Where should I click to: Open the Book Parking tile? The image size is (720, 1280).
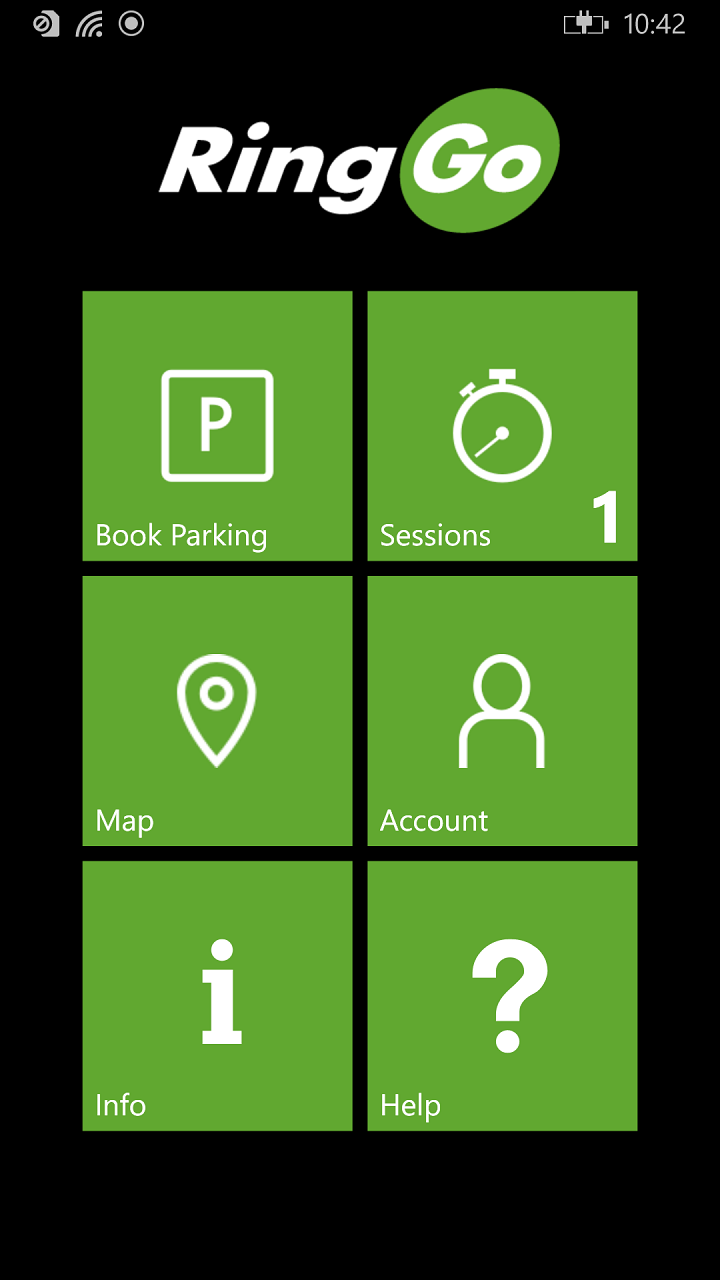tap(217, 426)
